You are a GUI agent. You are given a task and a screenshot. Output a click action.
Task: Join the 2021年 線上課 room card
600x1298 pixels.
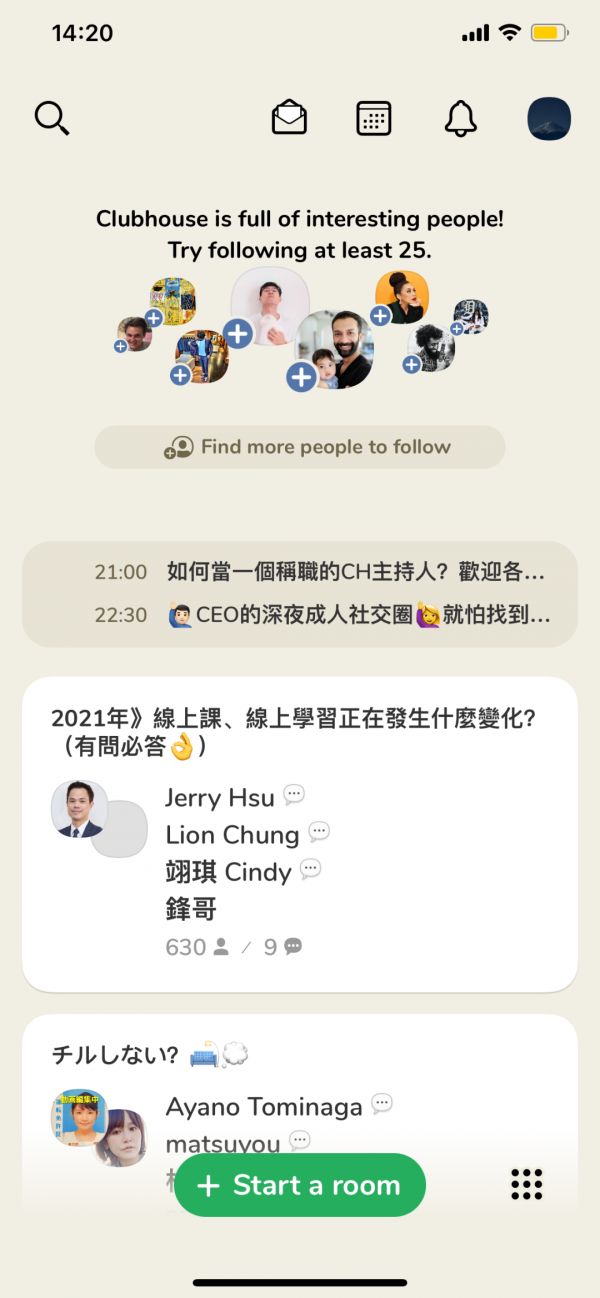click(300, 833)
